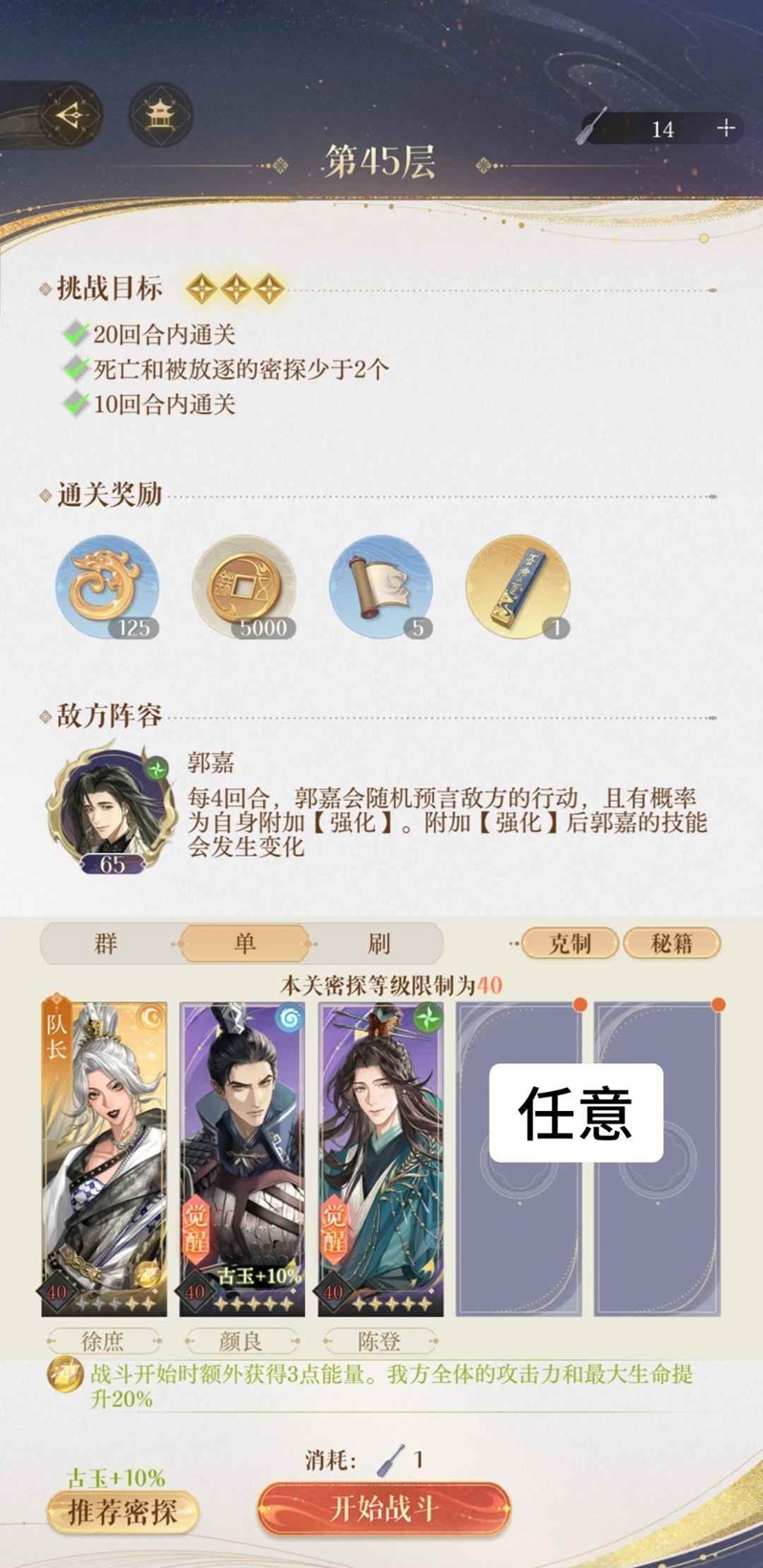Start the battle with 开始战斗
This screenshot has width=763, height=1568.
pyautogui.click(x=383, y=1509)
